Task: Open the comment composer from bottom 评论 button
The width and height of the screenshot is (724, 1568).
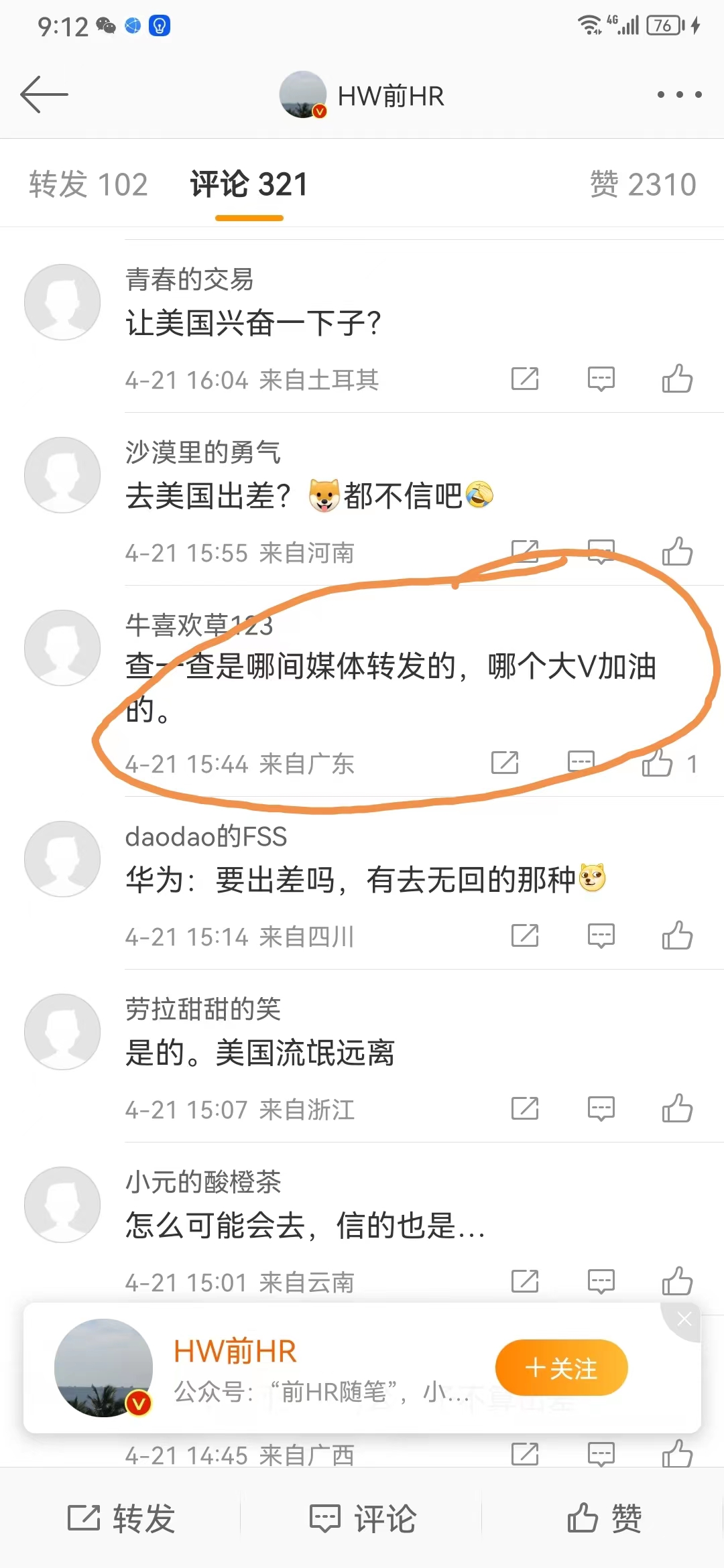Action: click(x=363, y=1519)
